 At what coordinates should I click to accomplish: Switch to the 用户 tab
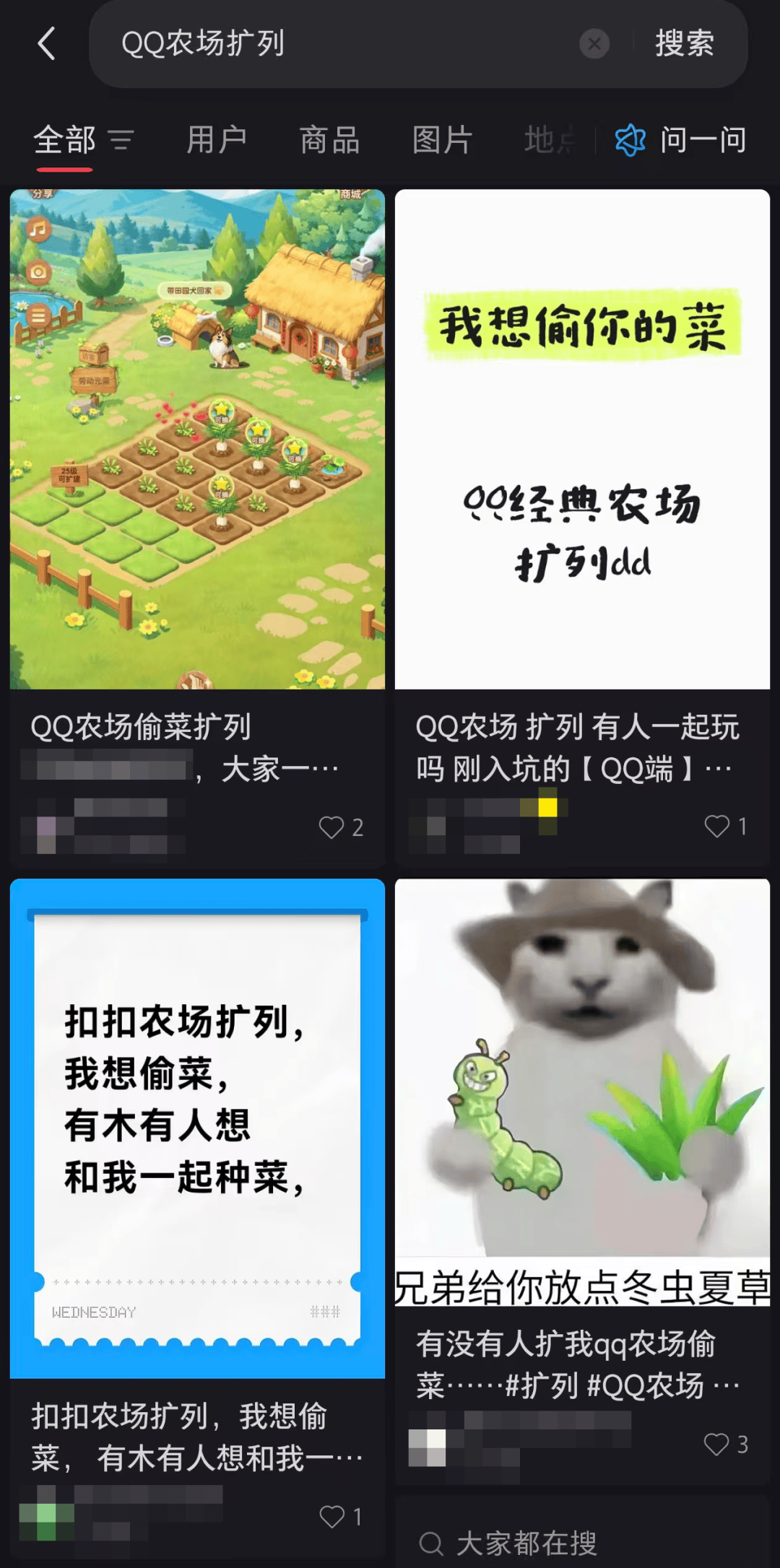pos(217,139)
